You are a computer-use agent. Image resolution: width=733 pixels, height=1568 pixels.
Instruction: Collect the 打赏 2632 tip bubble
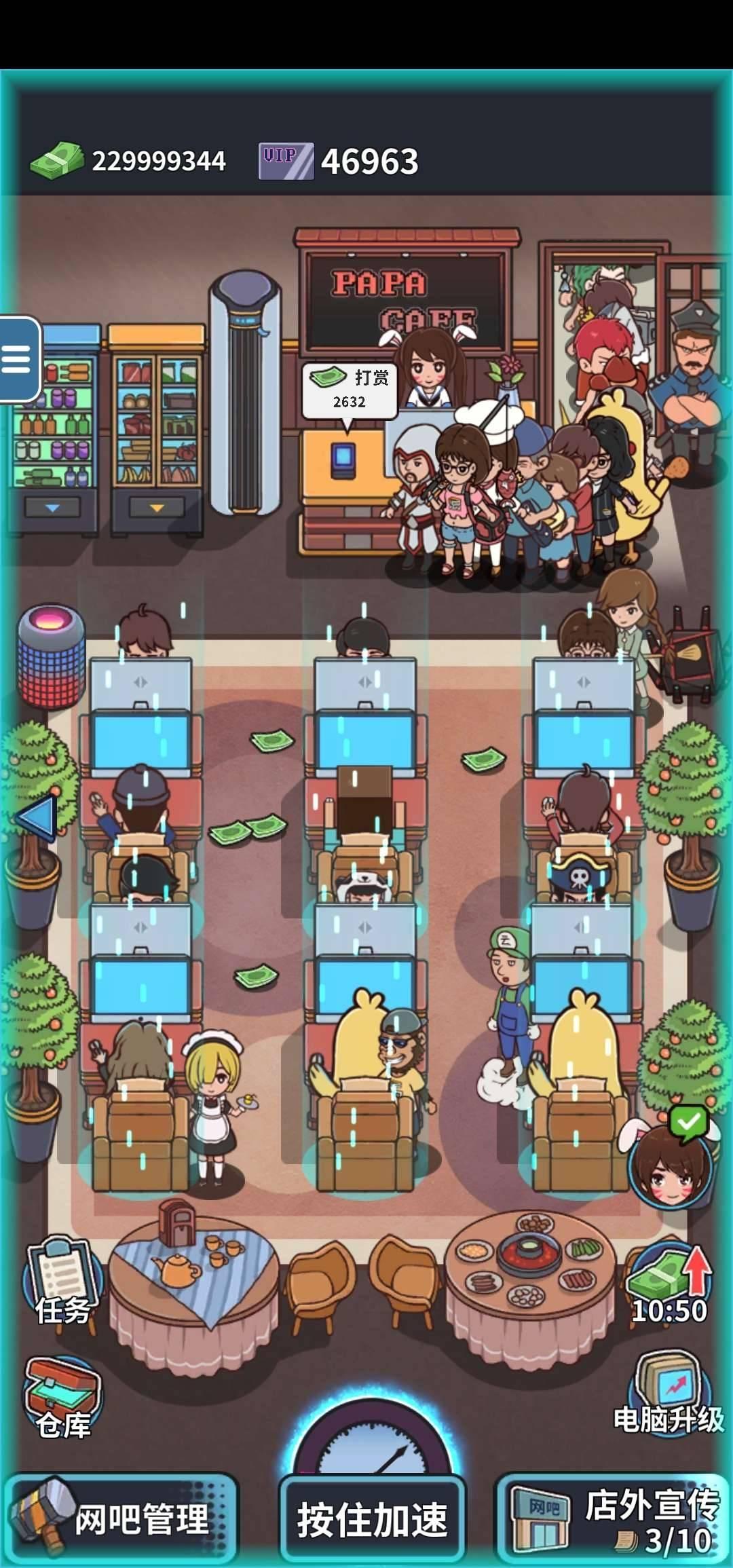(349, 388)
